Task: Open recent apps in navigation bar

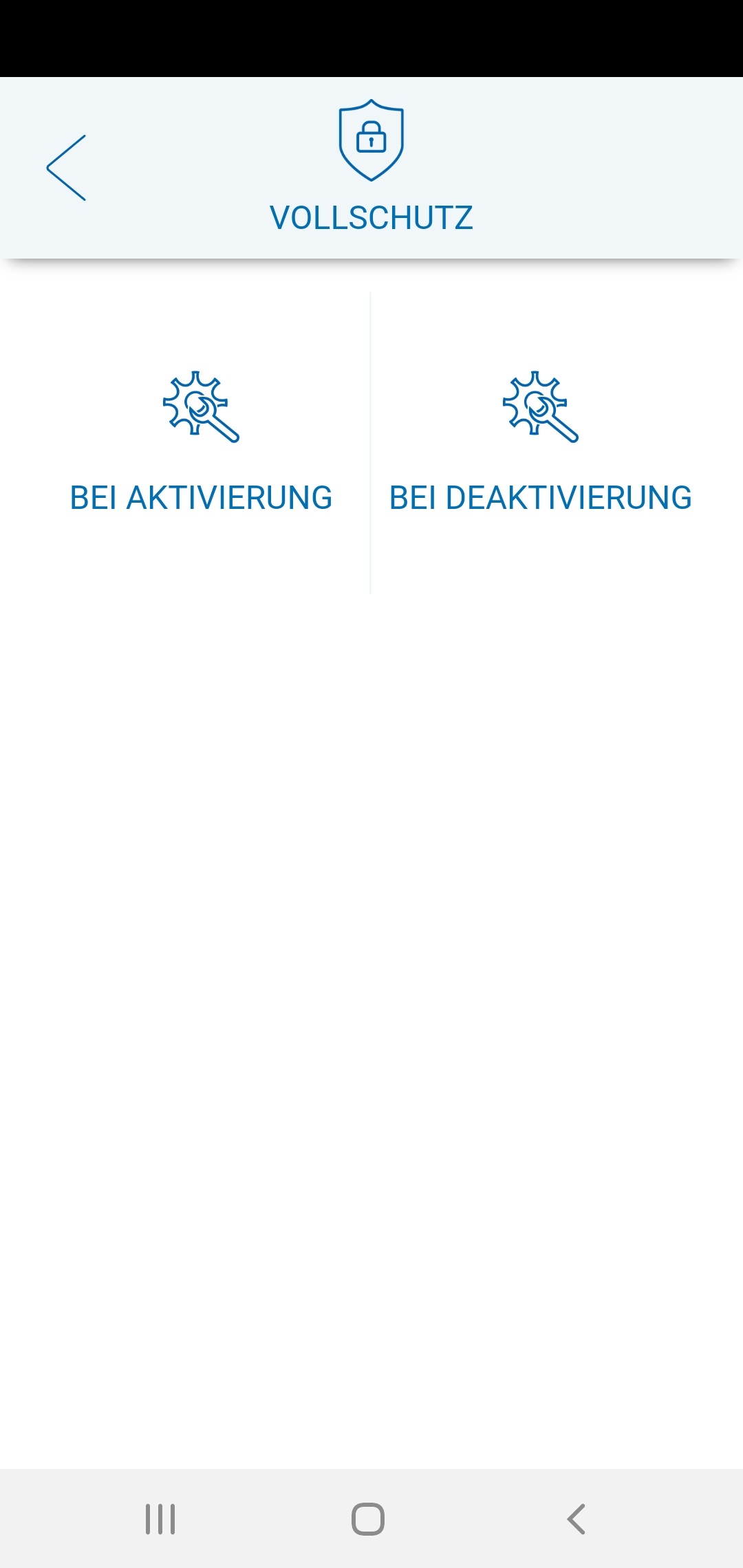Action: point(160,1519)
